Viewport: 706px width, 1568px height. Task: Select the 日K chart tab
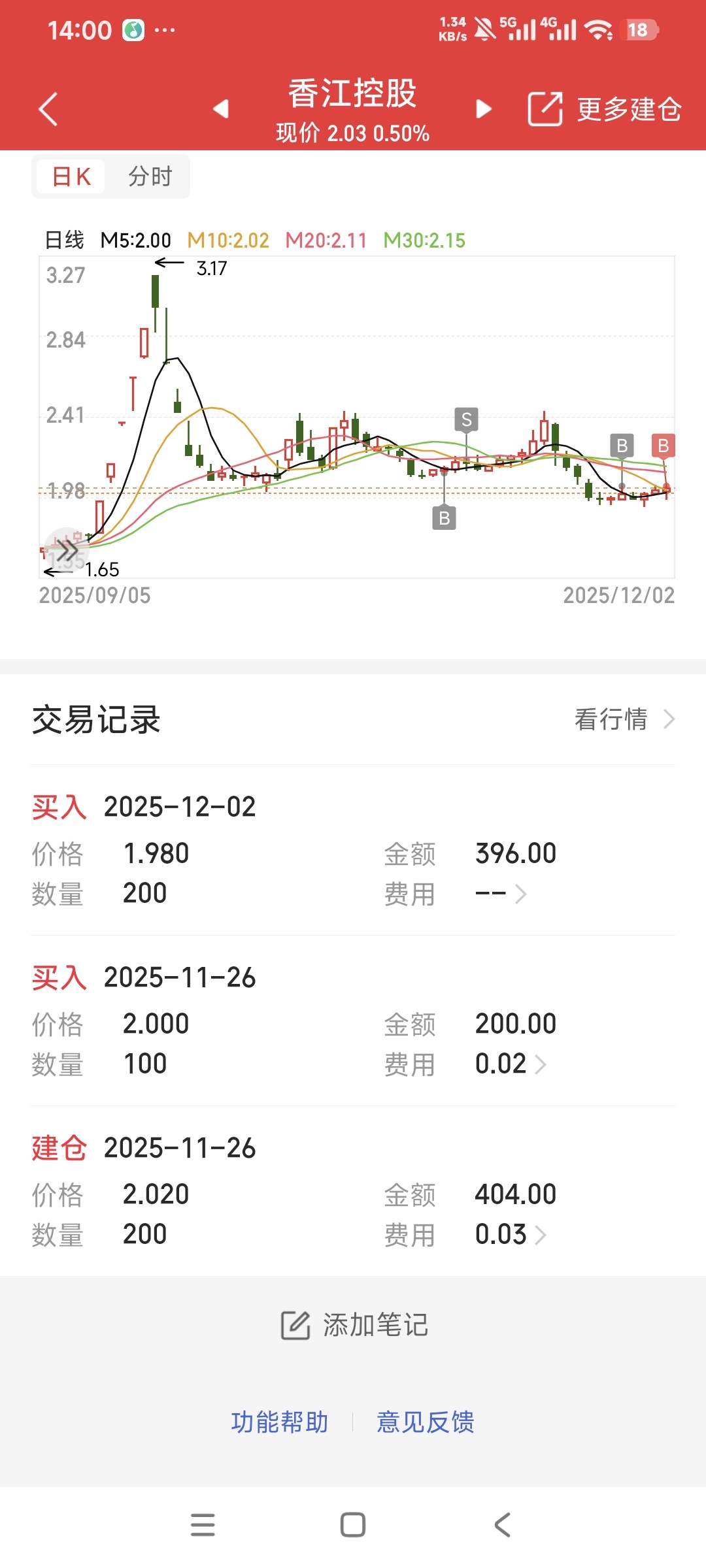71,176
